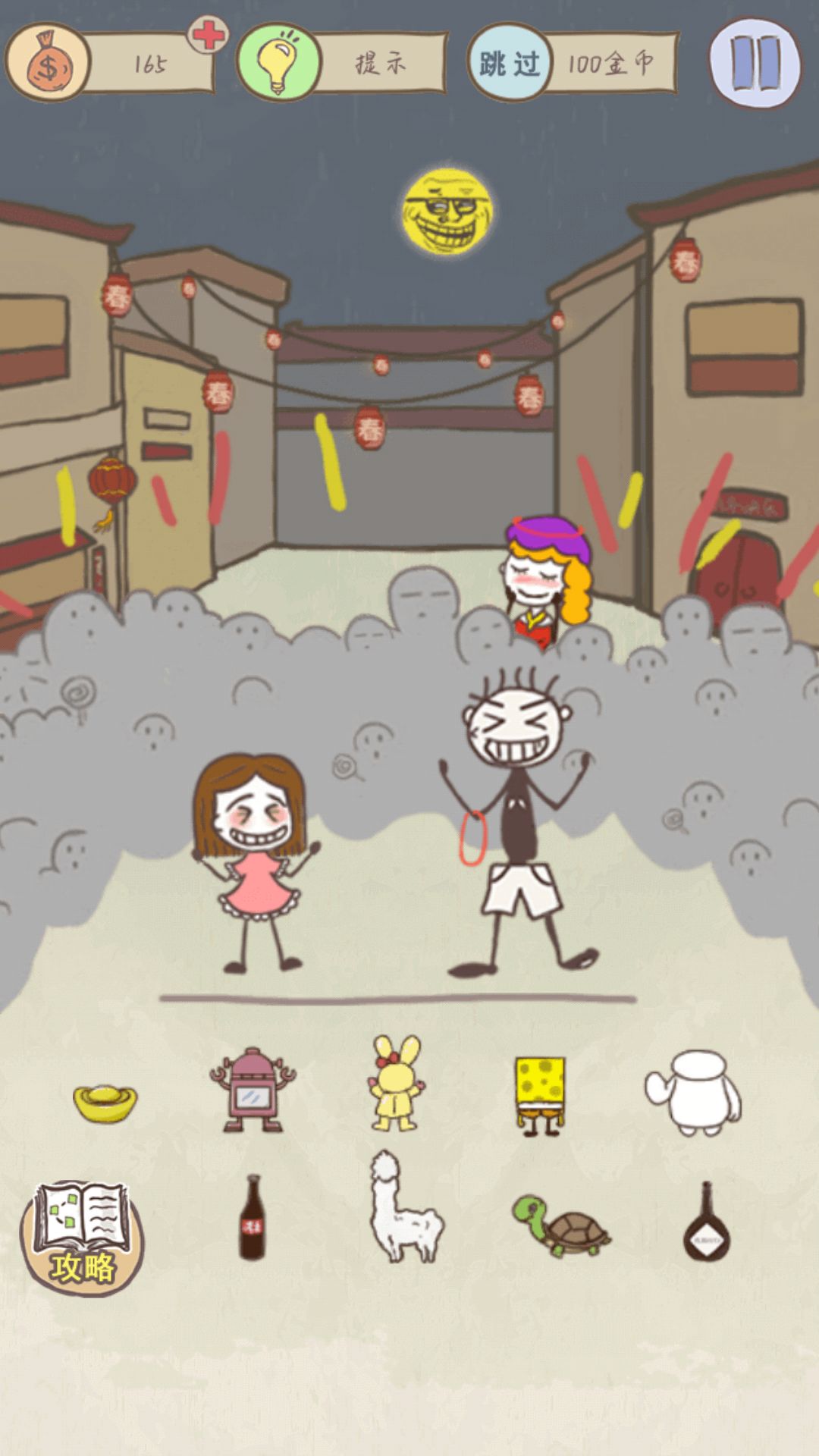The image size is (819, 1456).
Task: Select the white chubby robot item
Action: (694, 1092)
